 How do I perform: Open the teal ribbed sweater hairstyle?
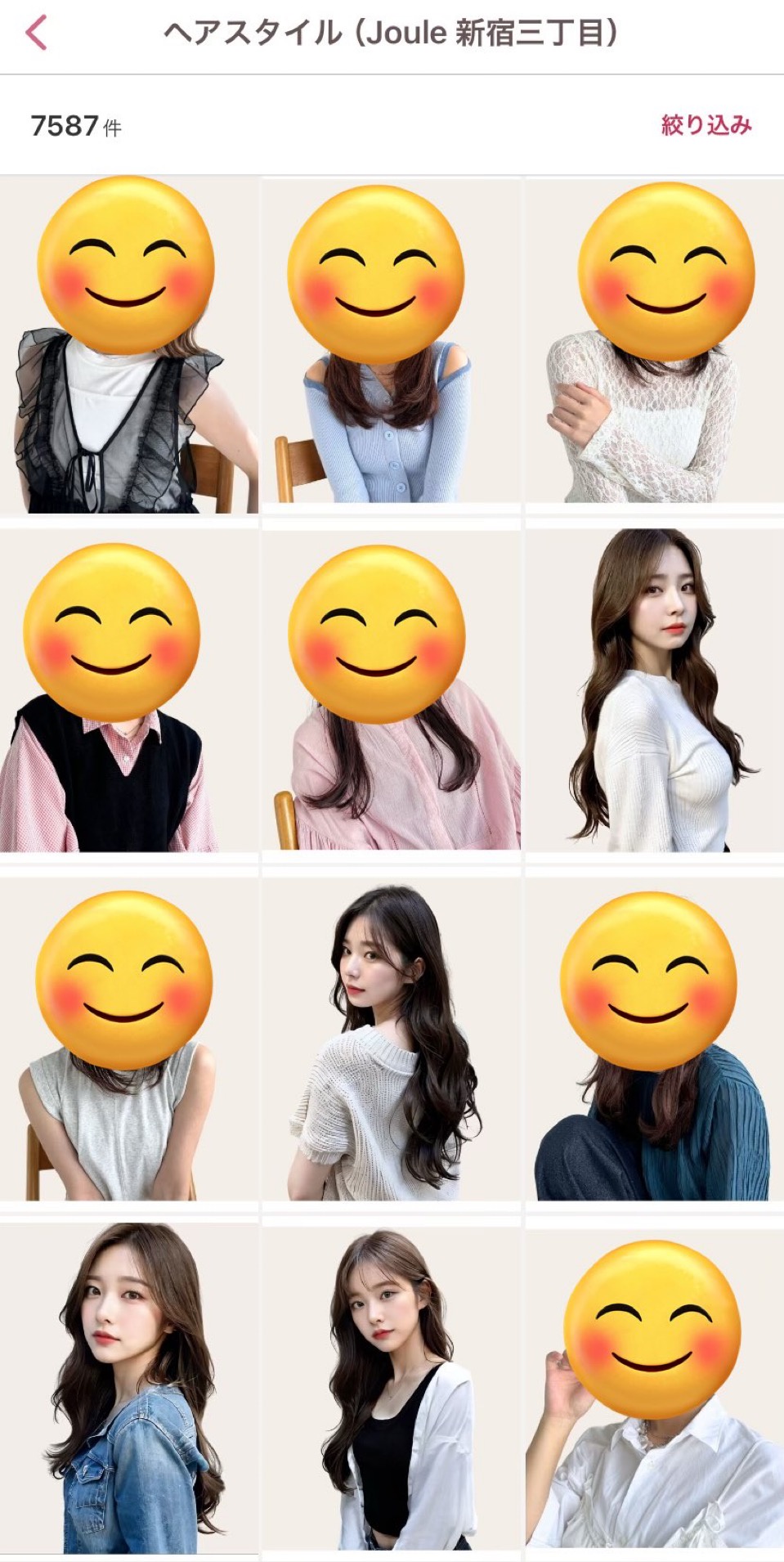pyautogui.click(x=653, y=1042)
